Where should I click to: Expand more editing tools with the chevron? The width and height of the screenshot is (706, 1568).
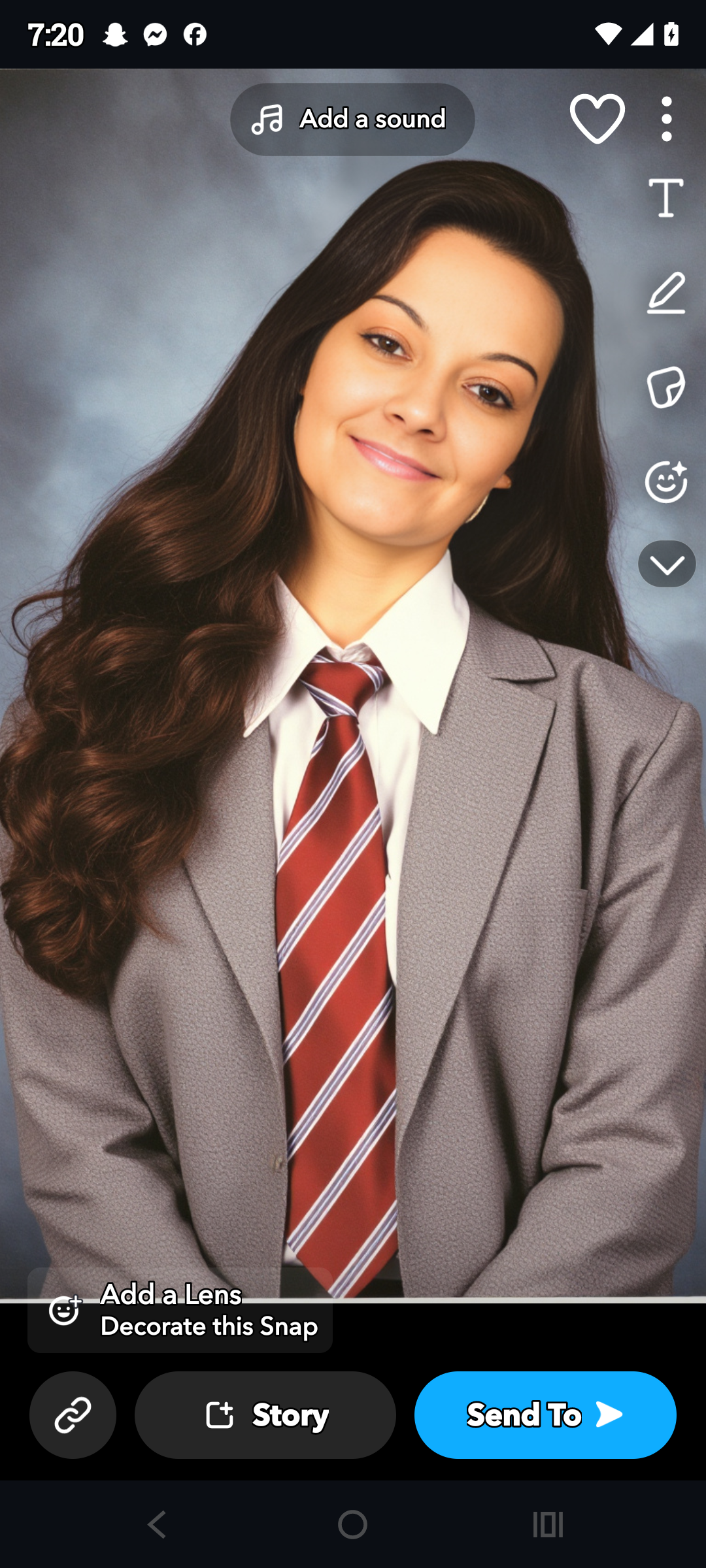click(x=666, y=564)
